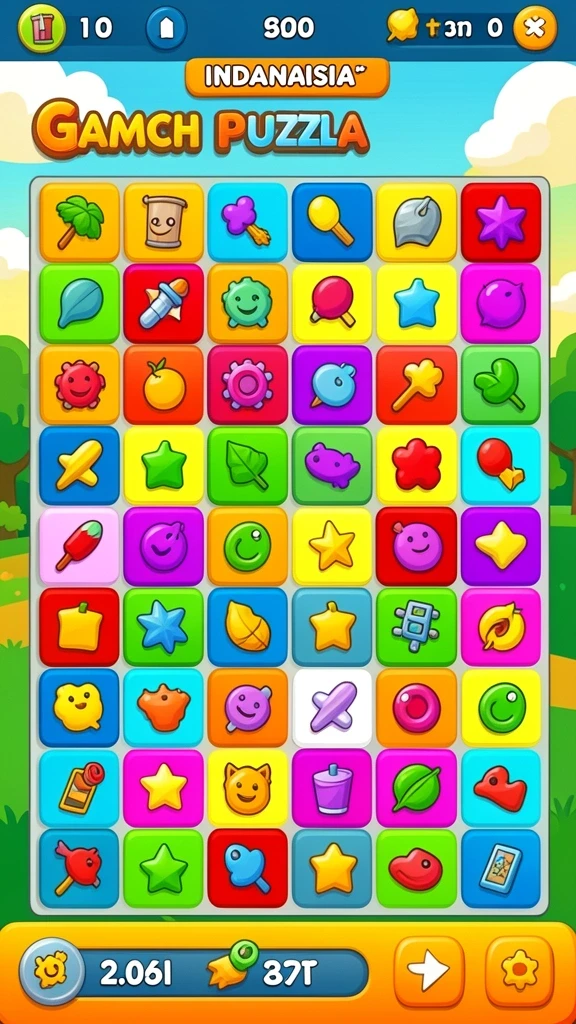
Task: Select the purple cup on magenta tile
Action: pyautogui.click(x=332, y=789)
